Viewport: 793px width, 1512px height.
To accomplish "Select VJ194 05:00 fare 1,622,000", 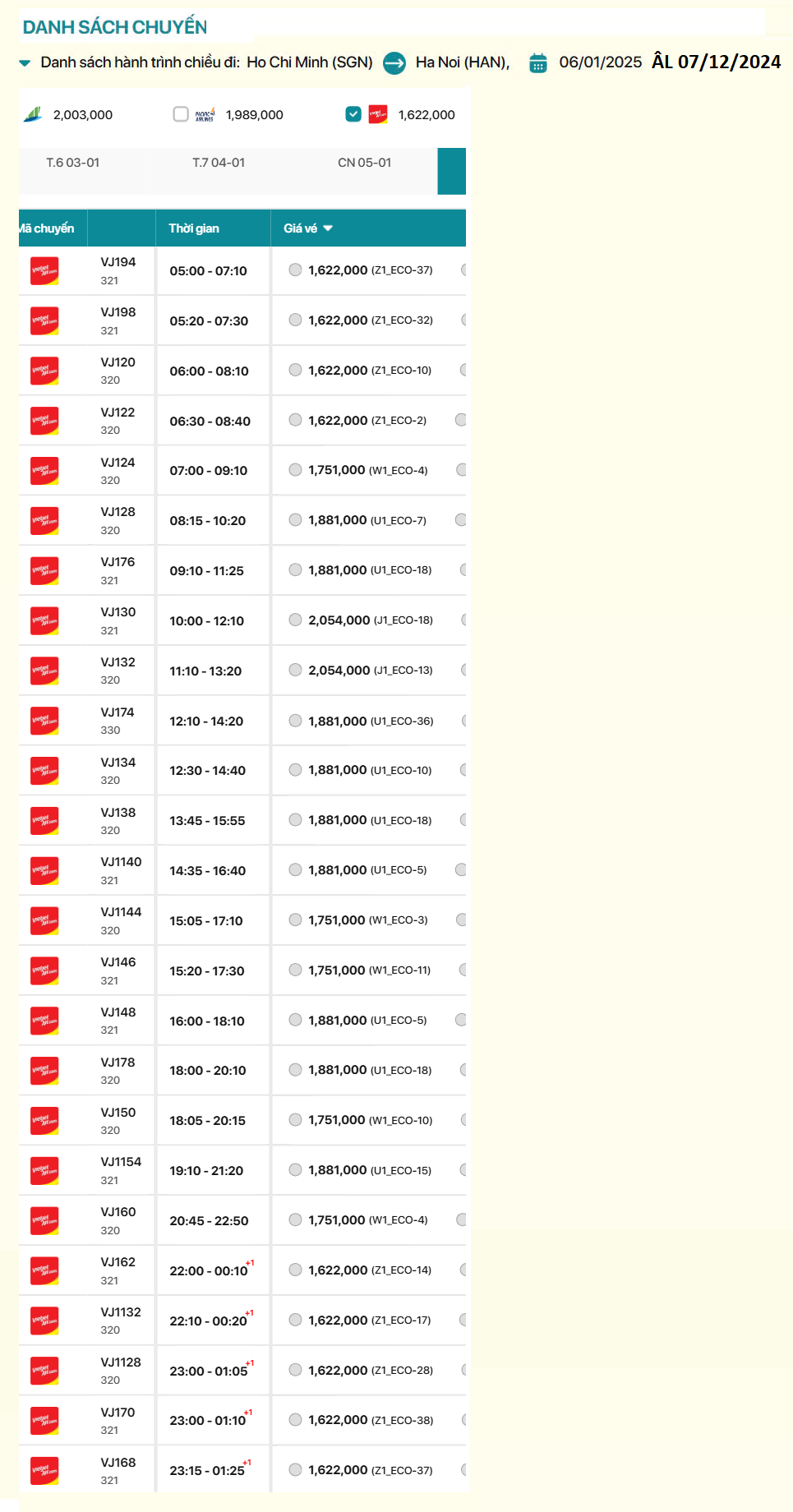I will [295, 270].
